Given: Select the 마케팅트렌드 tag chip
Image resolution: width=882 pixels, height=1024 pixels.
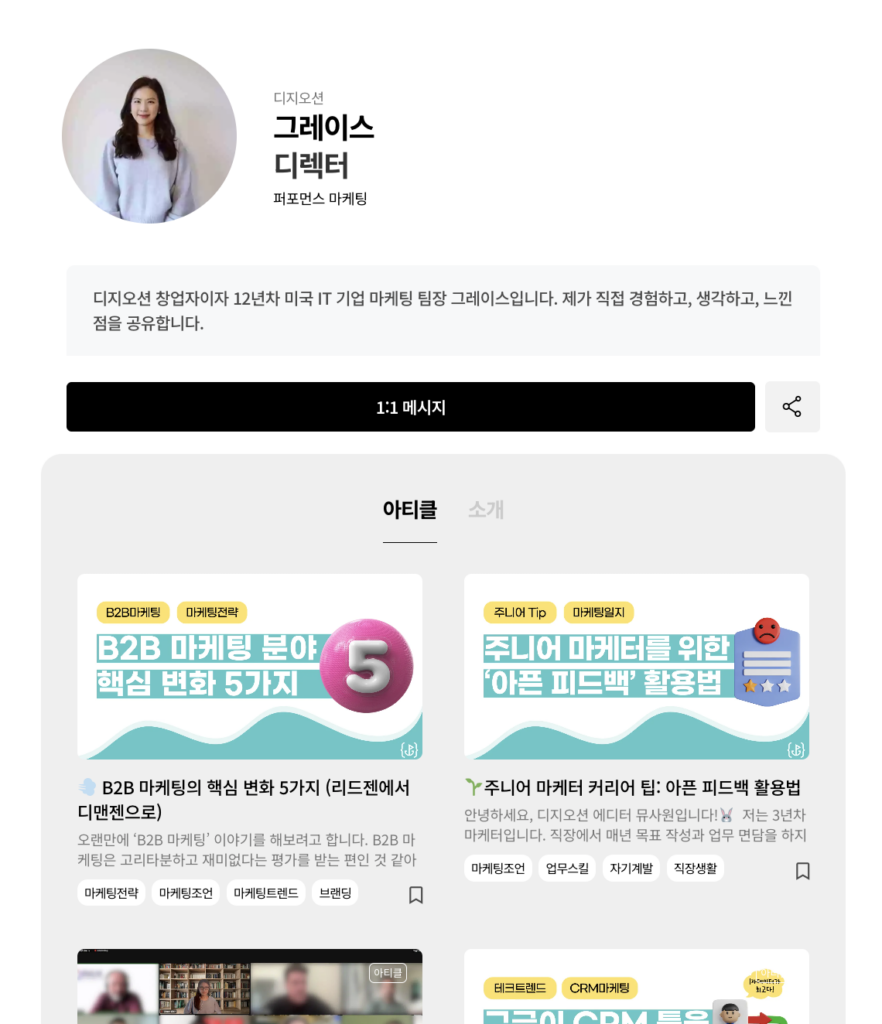Looking at the screenshot, I should [265, 893].
